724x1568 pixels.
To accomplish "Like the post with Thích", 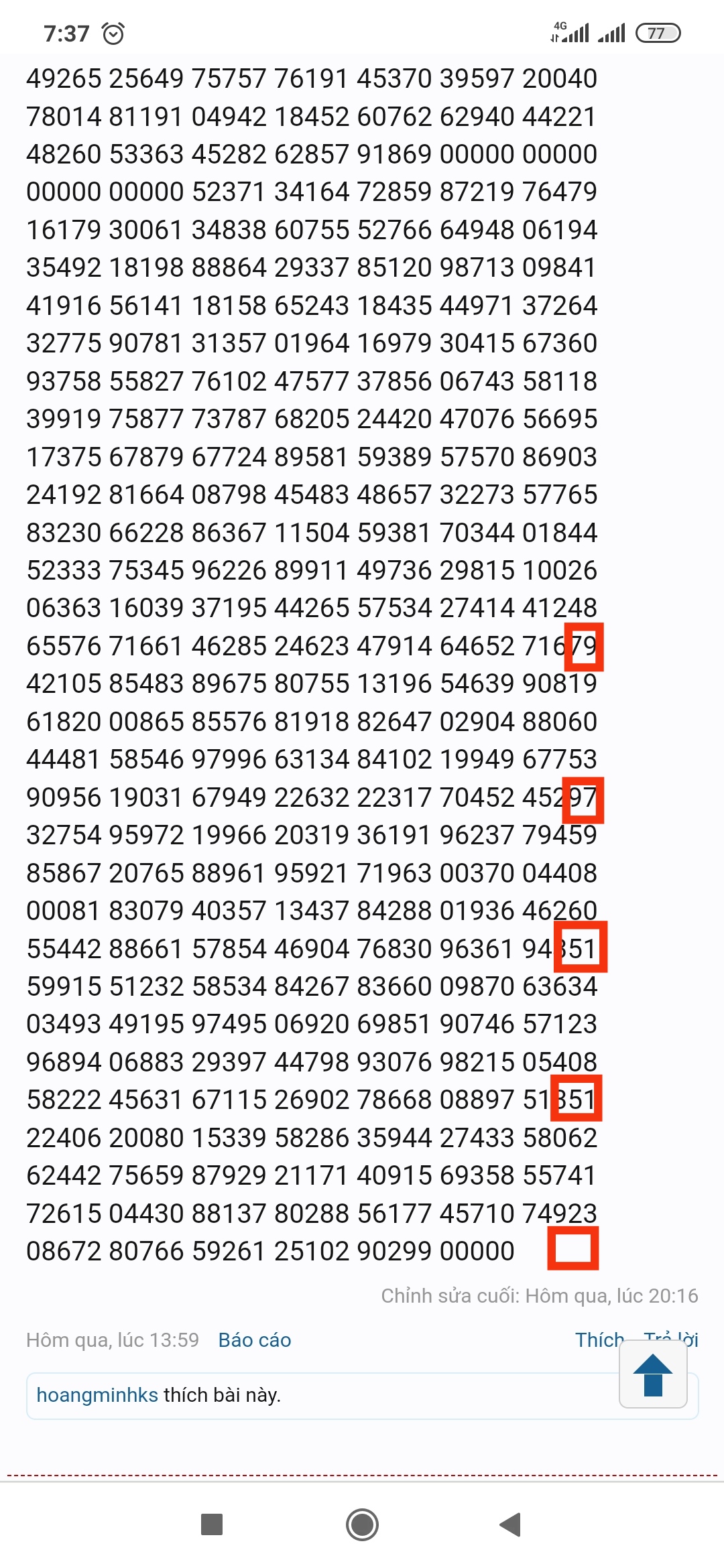I will [599, 1340].
